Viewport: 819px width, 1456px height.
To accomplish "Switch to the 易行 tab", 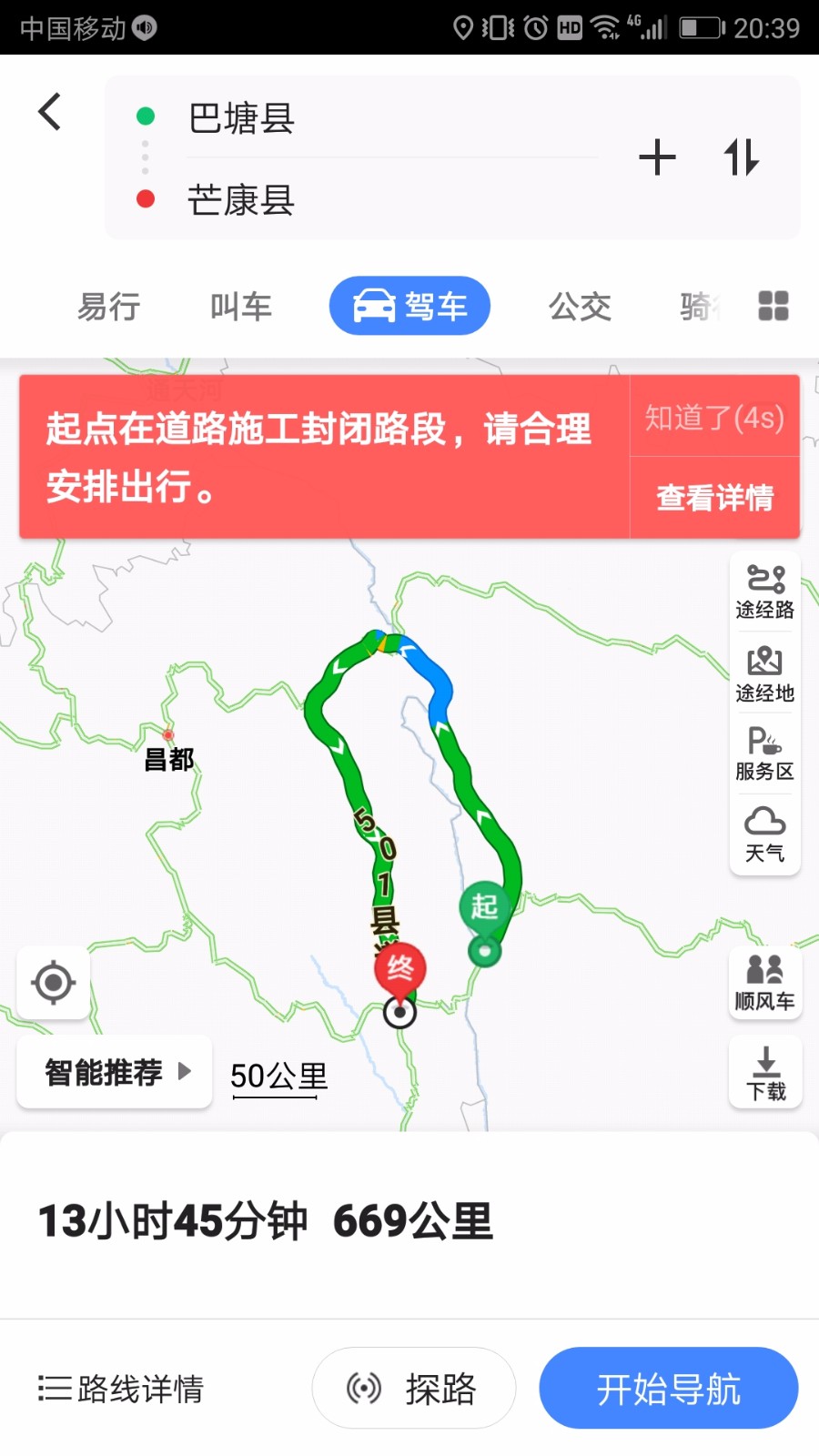I will click(x=108, y=307).
